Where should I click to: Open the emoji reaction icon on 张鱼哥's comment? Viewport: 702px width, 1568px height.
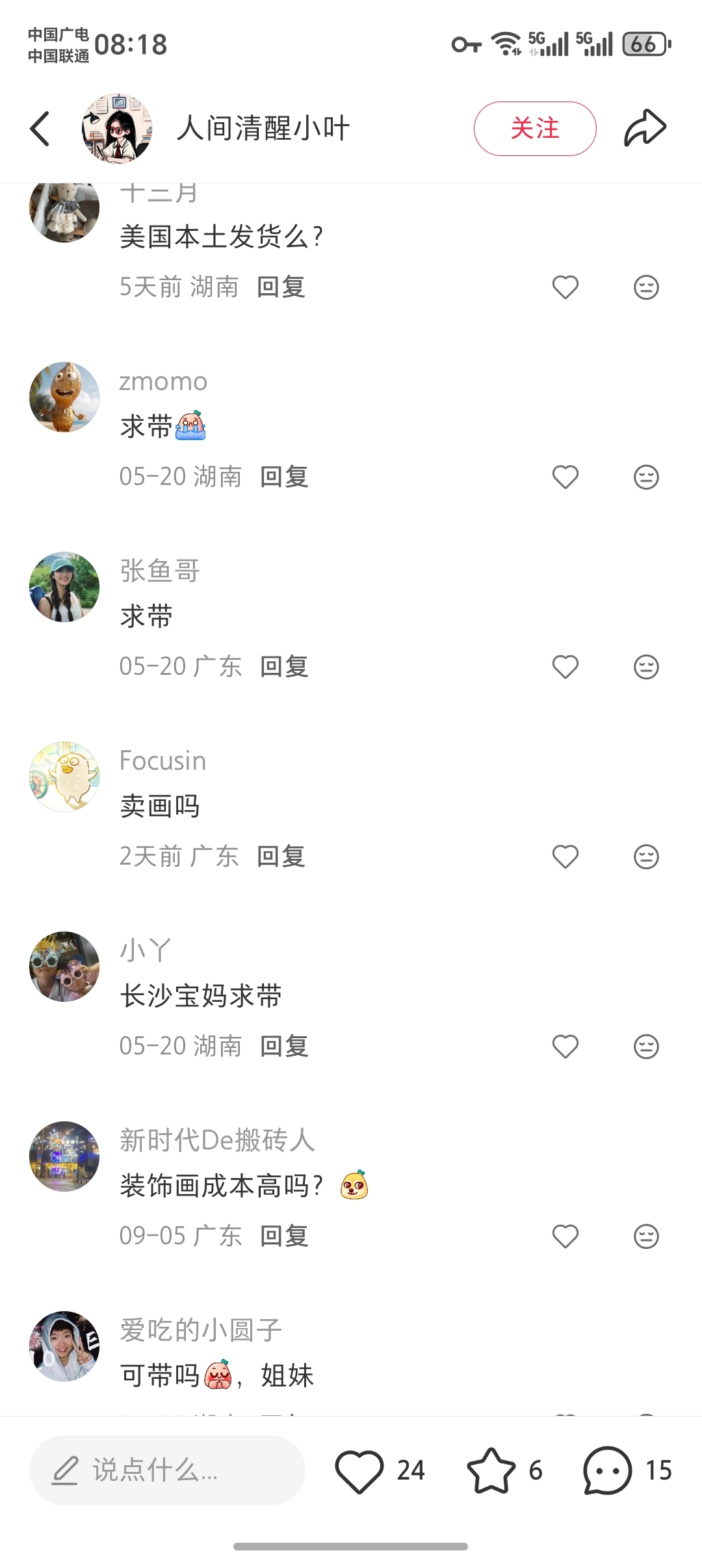646,667
